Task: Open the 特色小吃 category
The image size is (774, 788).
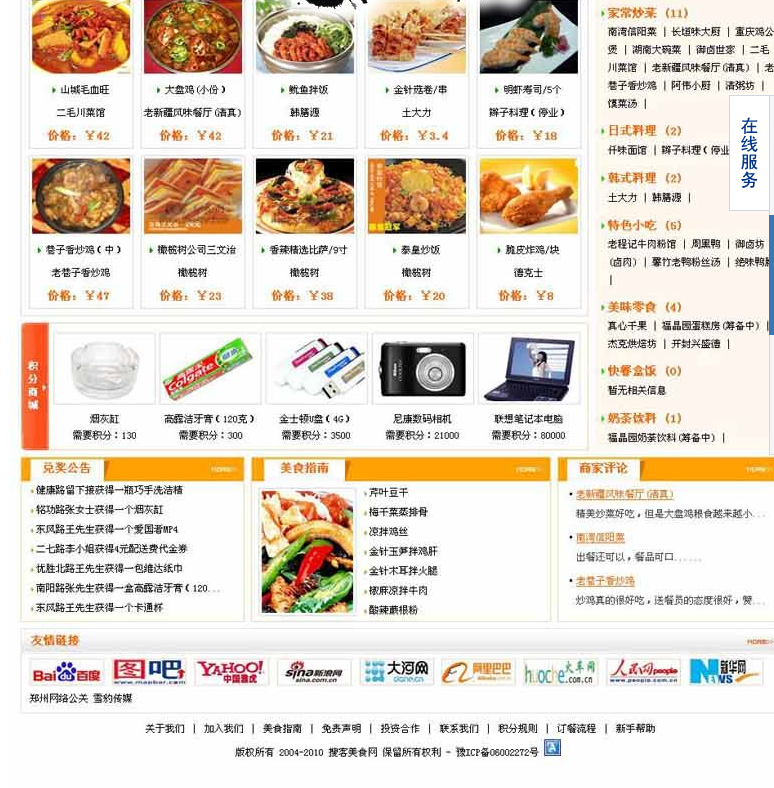Action: pyautogui.click(x=632, y=225)
